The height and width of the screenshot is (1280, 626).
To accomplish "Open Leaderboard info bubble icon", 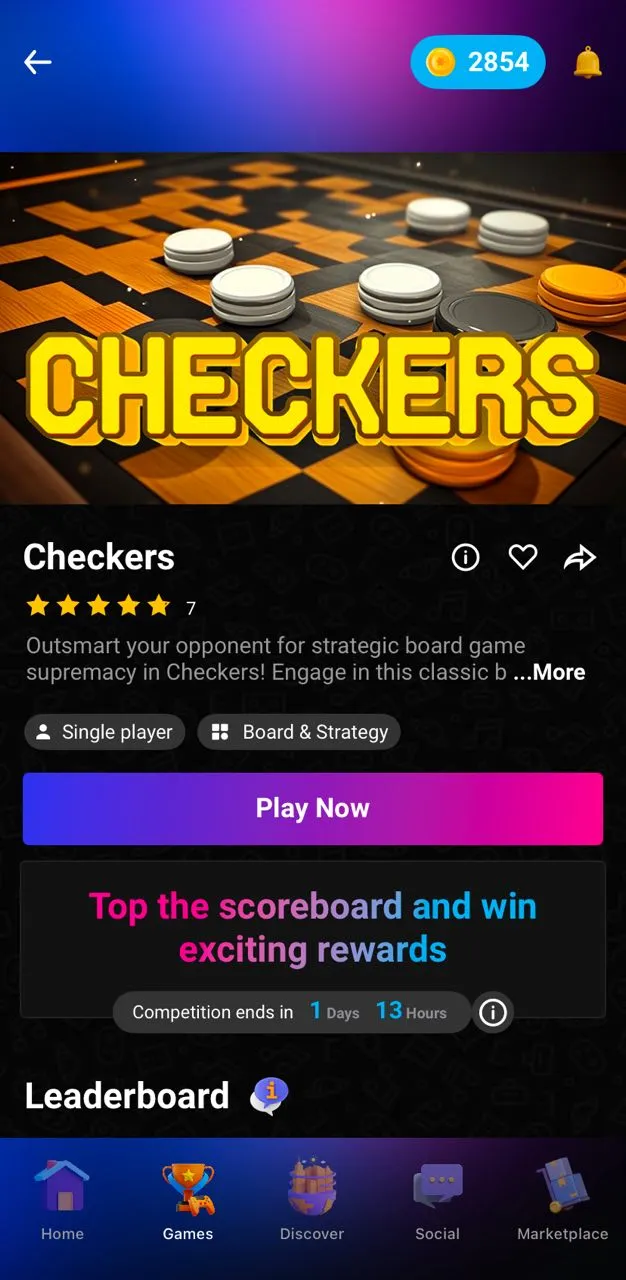I will tap(269, 1095).
